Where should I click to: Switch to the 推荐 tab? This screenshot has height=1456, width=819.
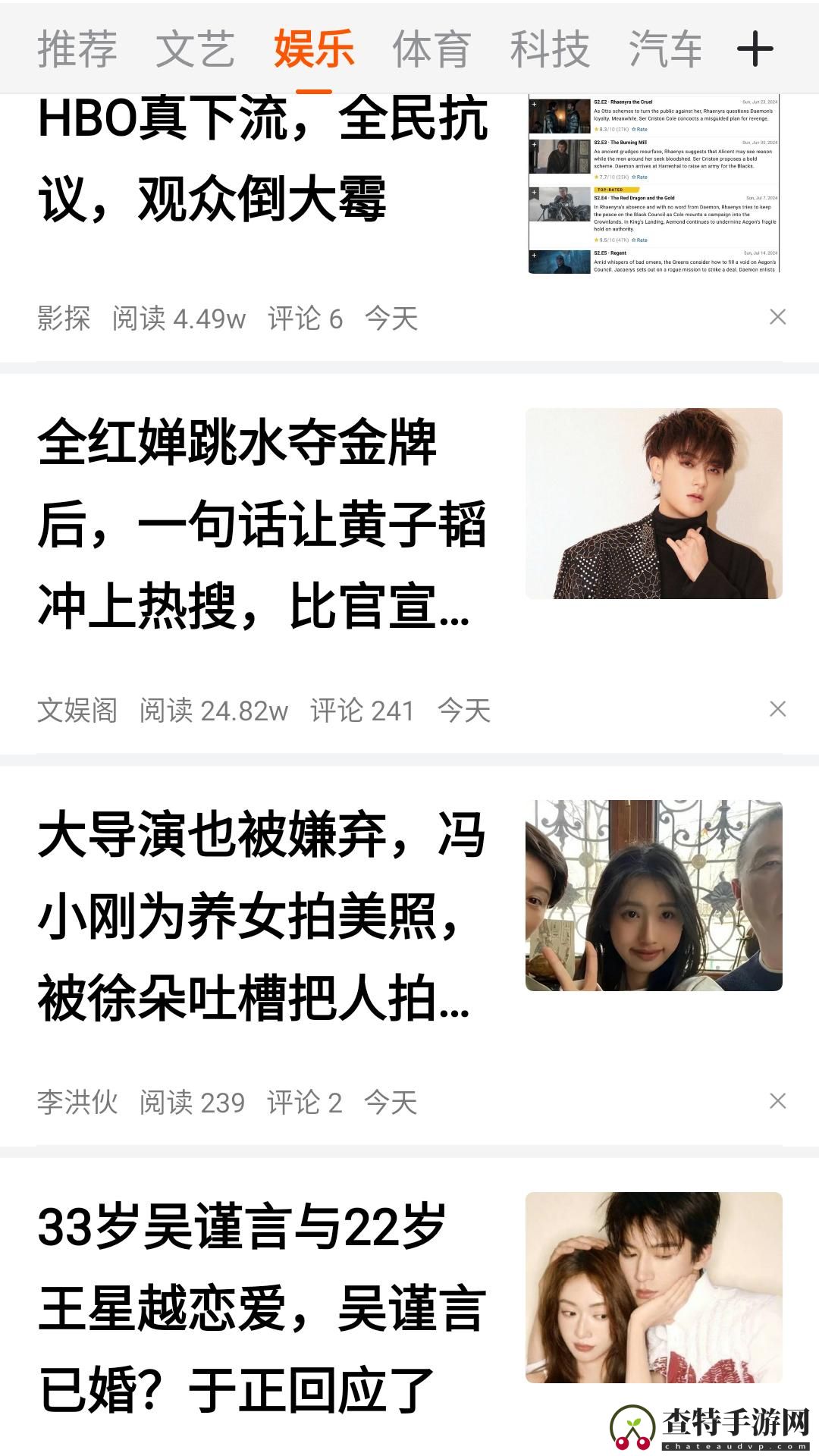(77, 49)
